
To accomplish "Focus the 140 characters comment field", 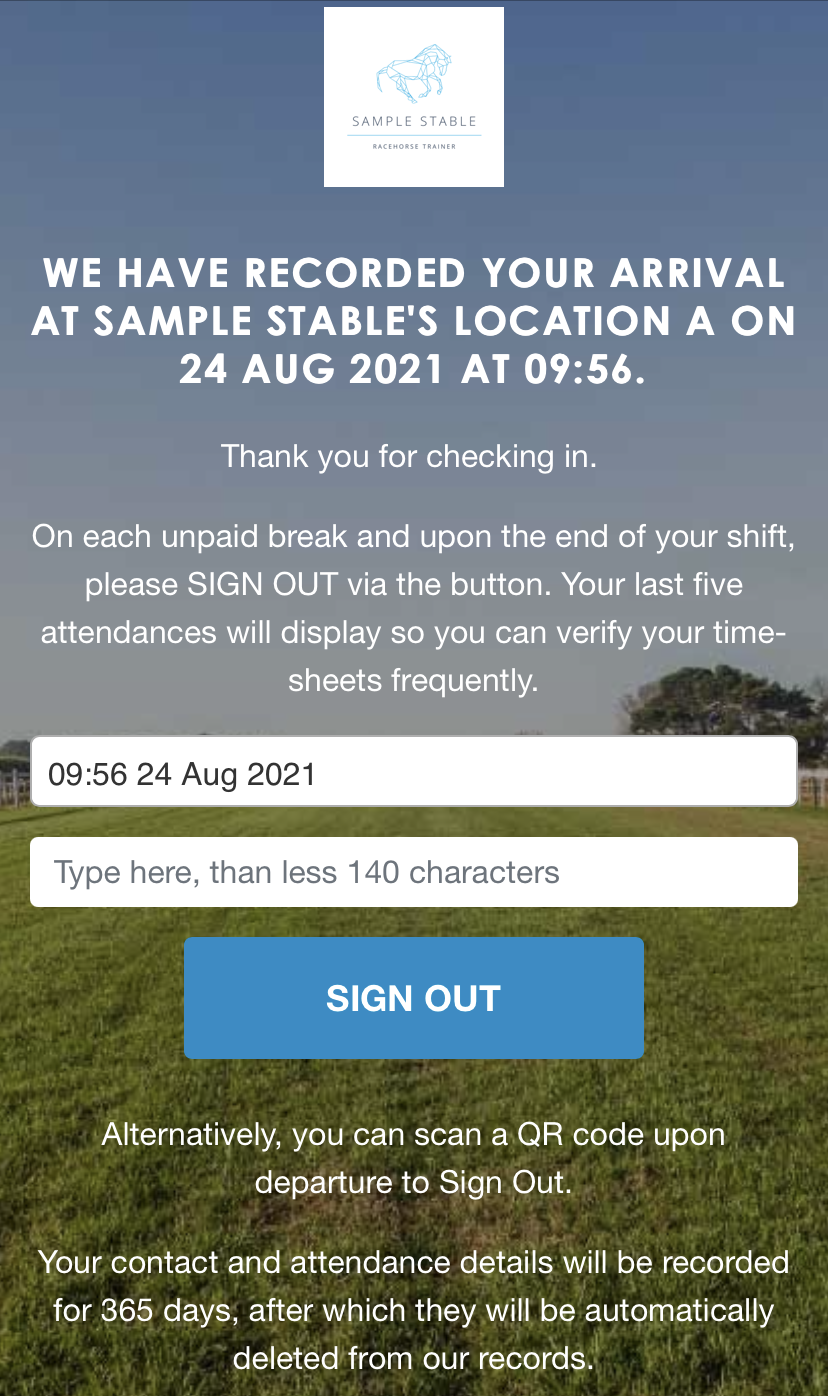I will click(414, 872).
